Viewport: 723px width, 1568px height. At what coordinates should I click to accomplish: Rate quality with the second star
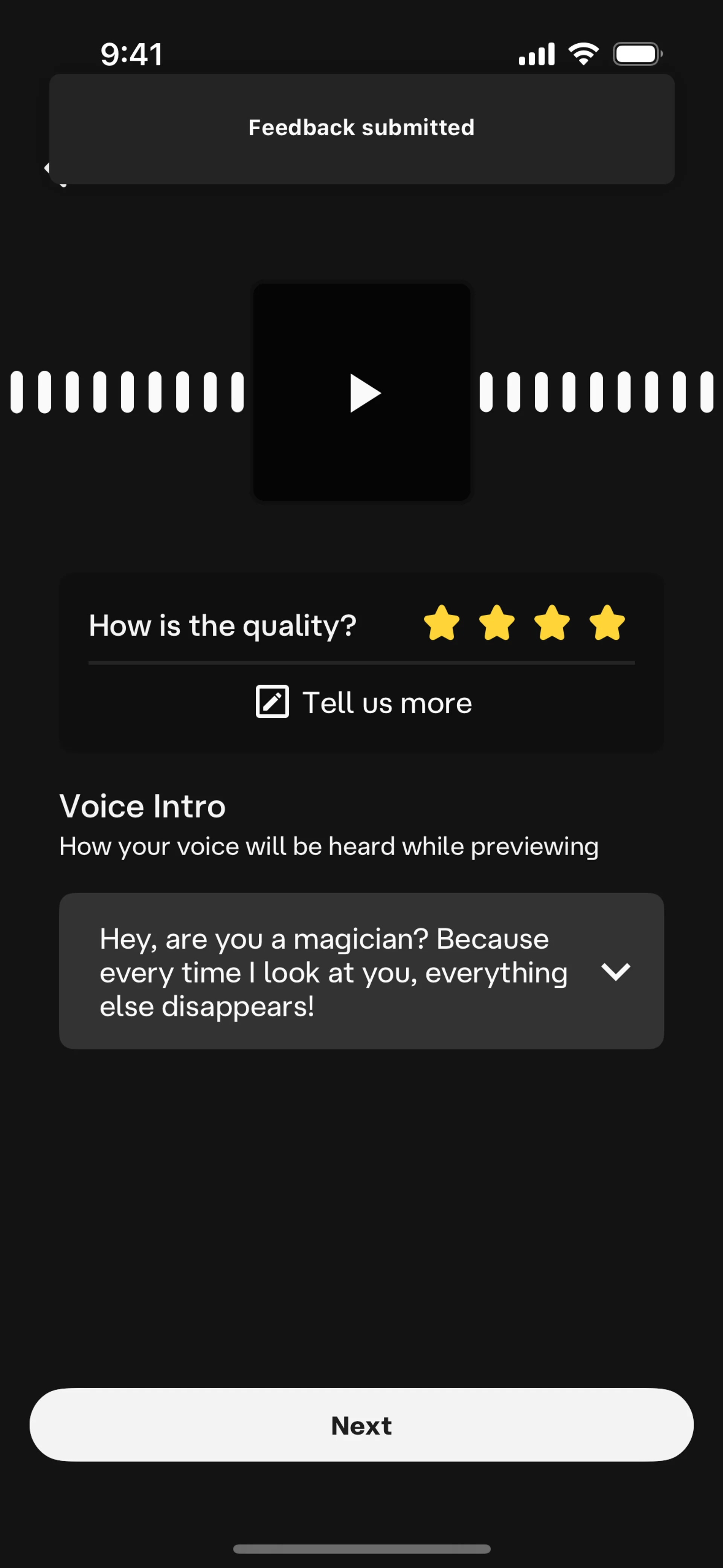(x=497, y=623)
